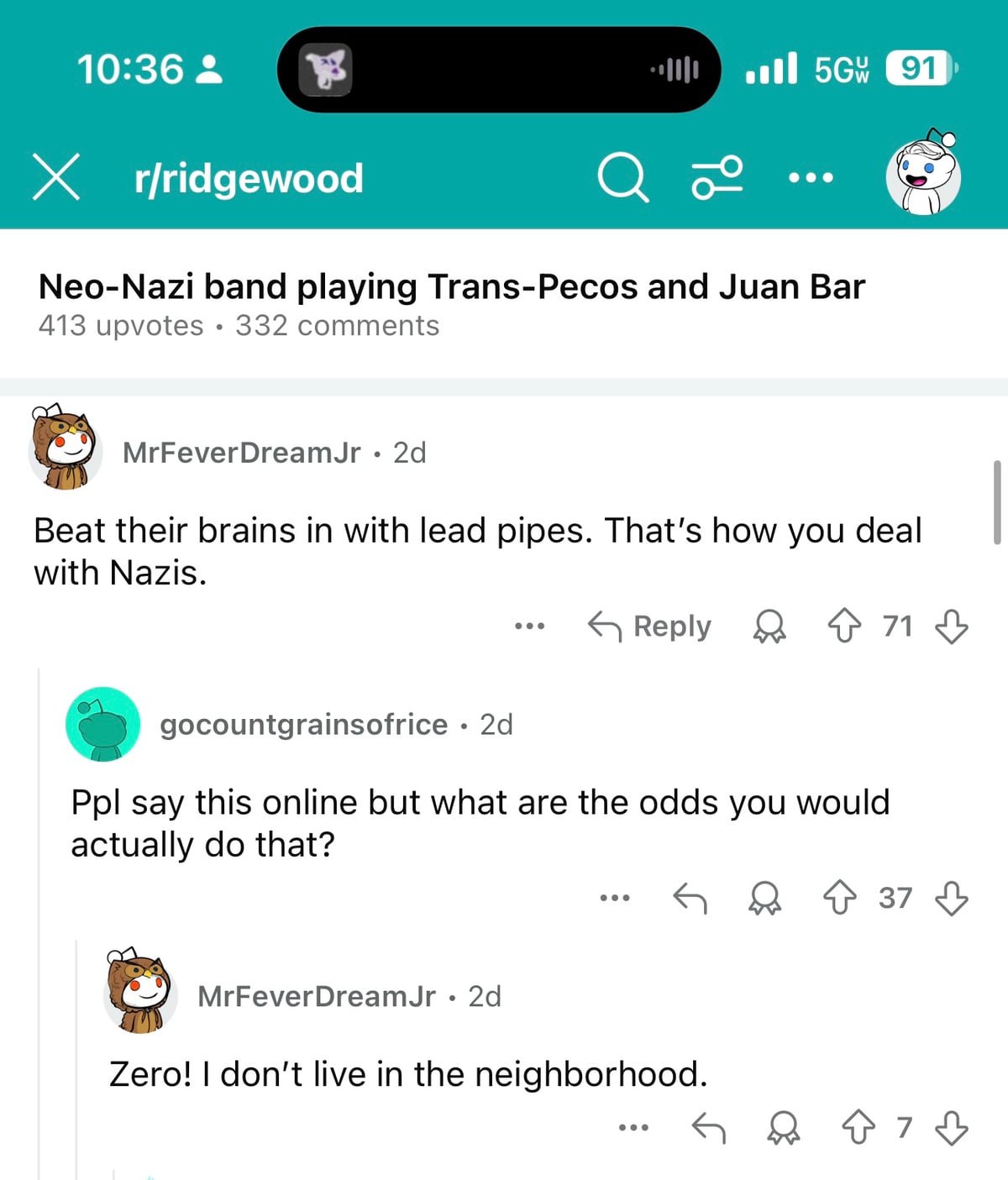
Task: Give an award to gocountgrainsofrice's comment
Action: [765, 899]
